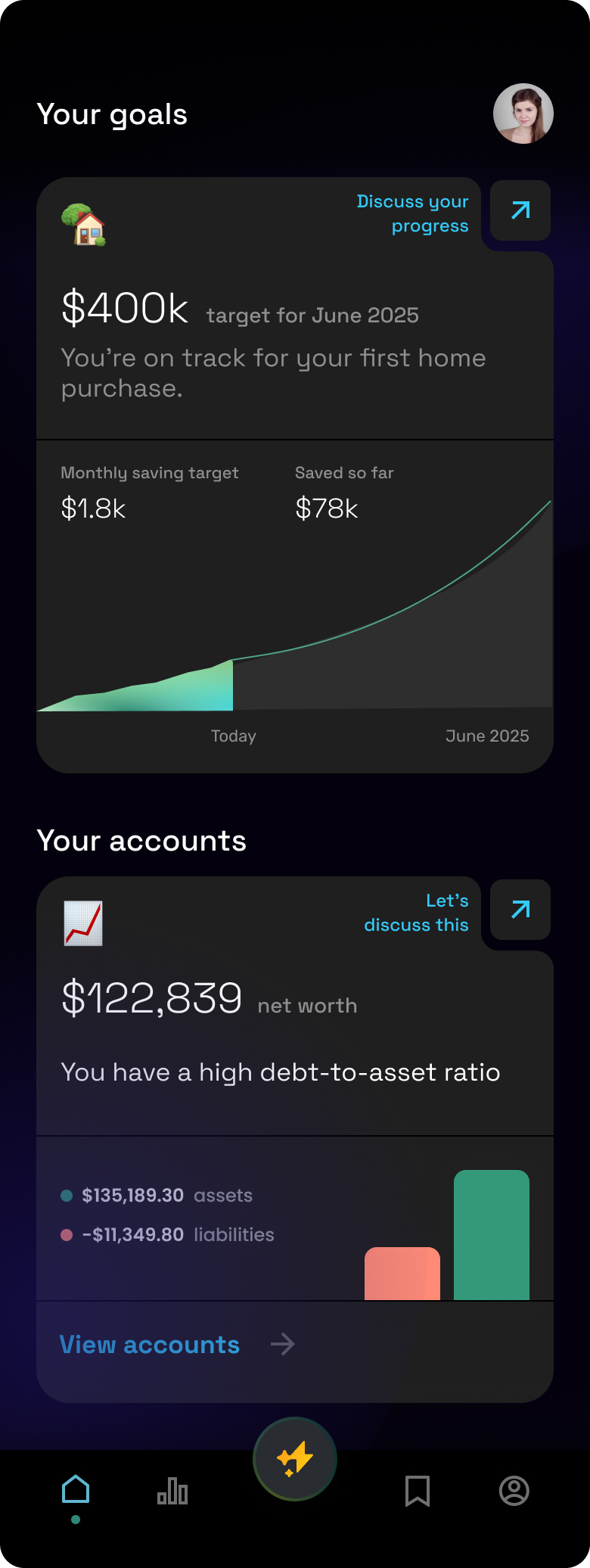The width and height of the screenshot is (590, 1568).
Task: Tap the arrow beside Let's discuss this
Action: 520,910
